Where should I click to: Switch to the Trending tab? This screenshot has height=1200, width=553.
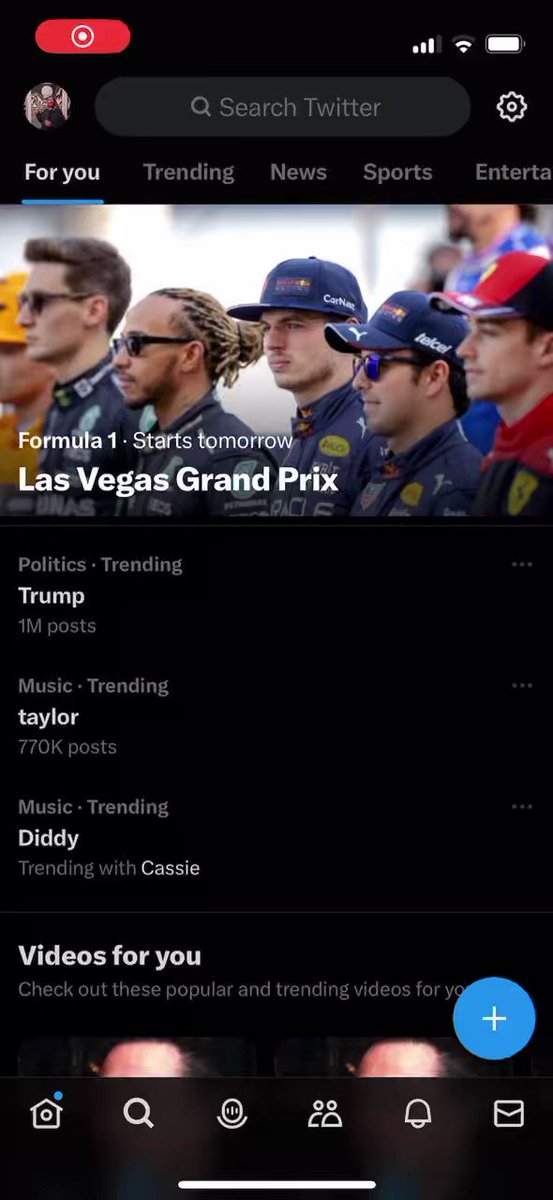pos(188,172)
